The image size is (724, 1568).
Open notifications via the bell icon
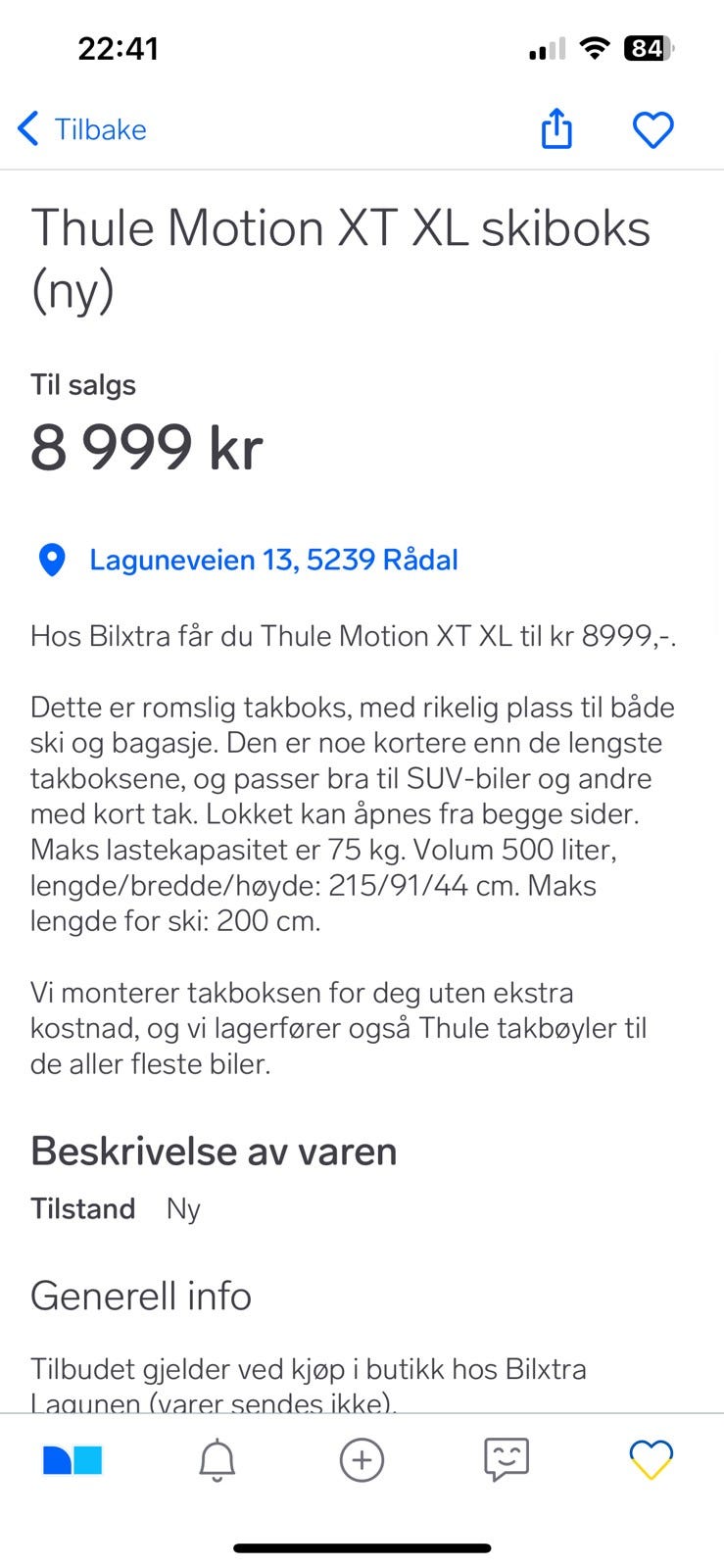click(x=217, y=1459)
